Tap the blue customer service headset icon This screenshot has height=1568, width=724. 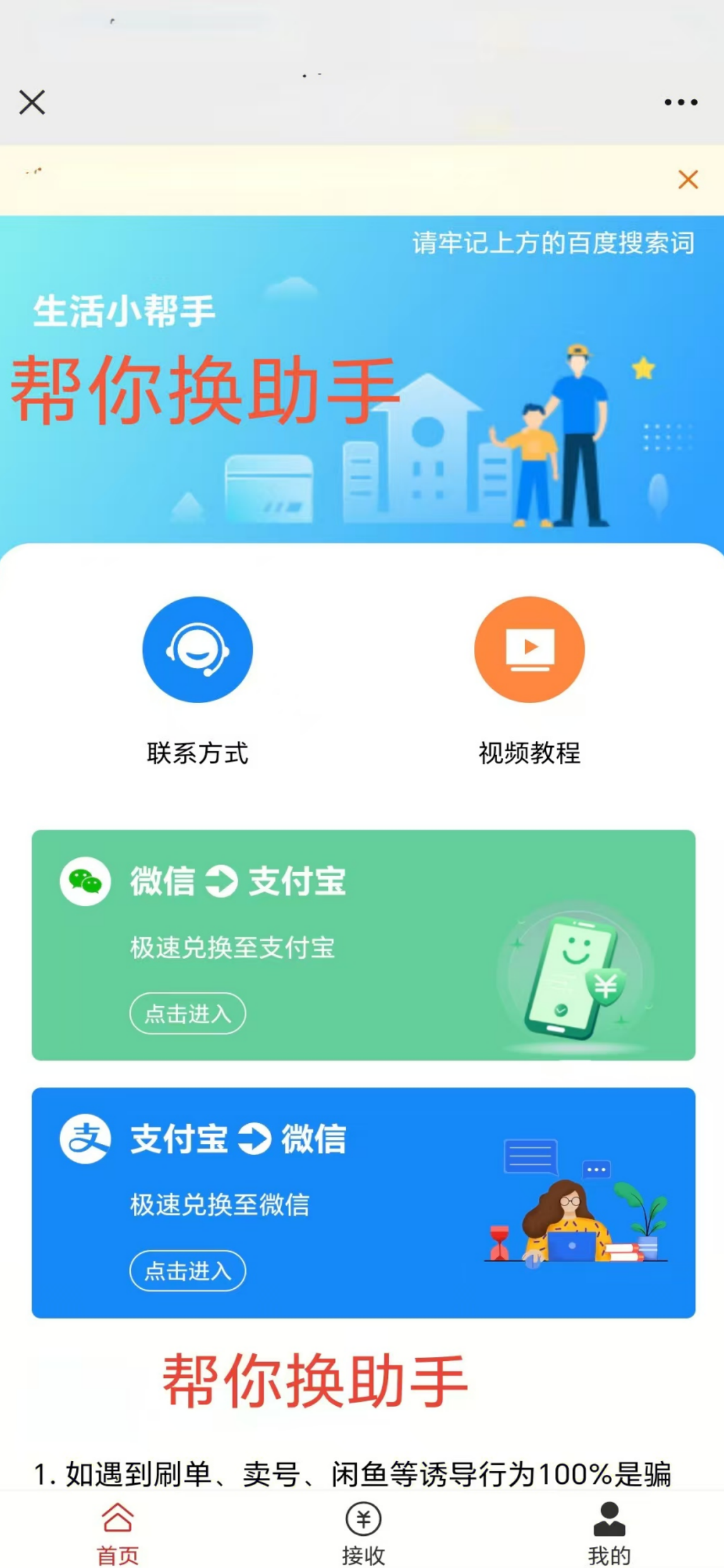[x=197, y=649]
